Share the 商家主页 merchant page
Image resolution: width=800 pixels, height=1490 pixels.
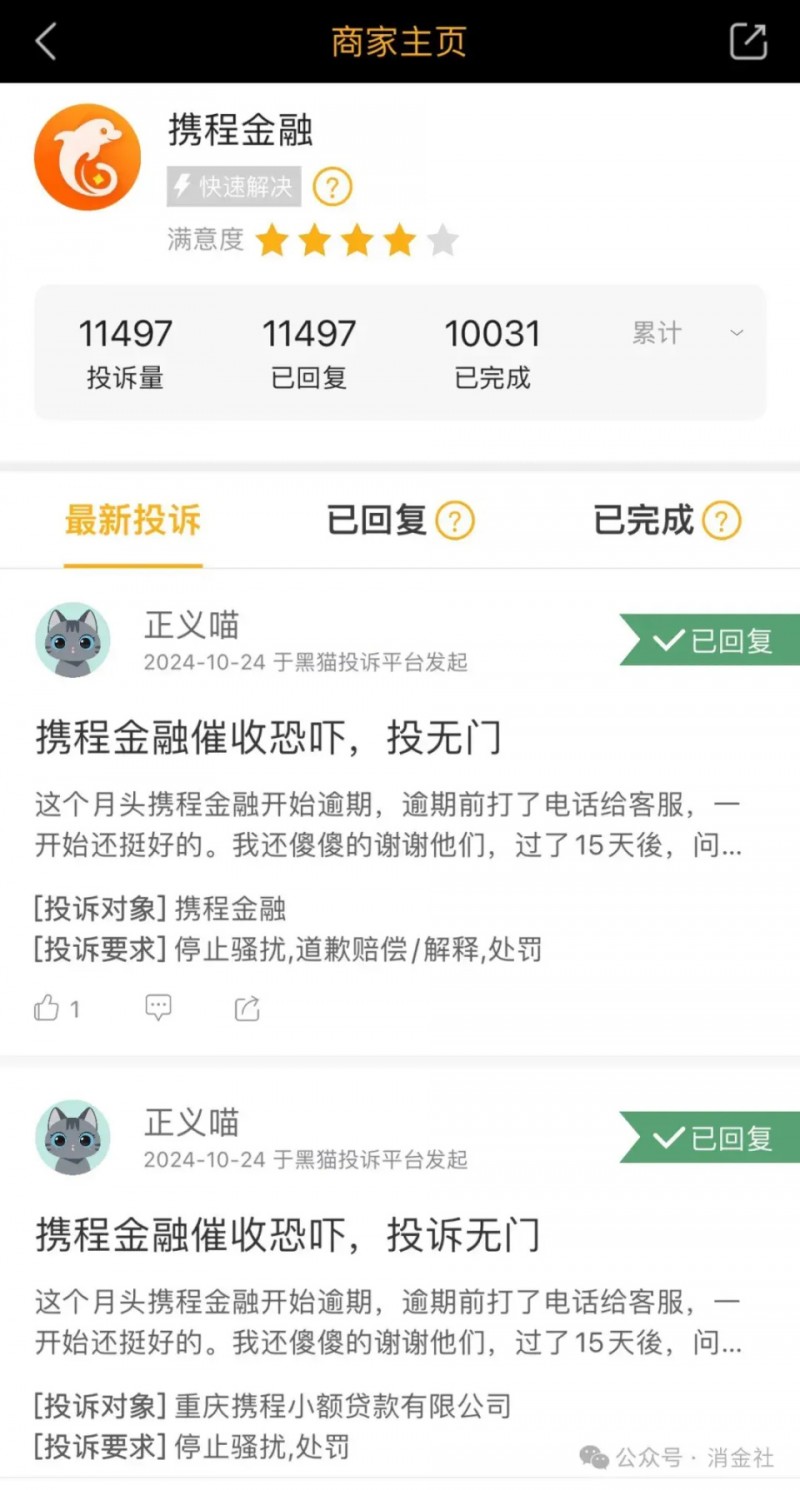[748, 41]
